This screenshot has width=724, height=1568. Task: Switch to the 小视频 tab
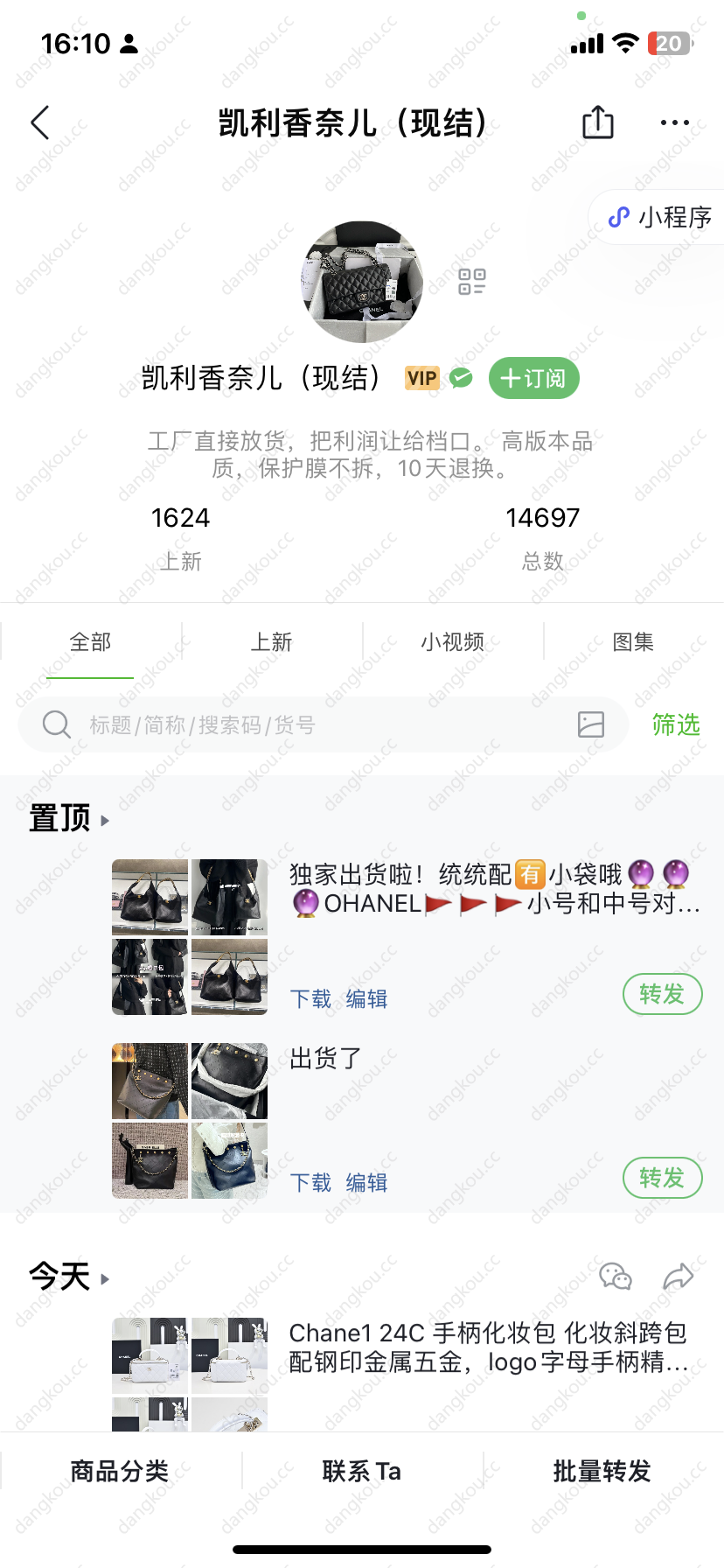[452, 642]
